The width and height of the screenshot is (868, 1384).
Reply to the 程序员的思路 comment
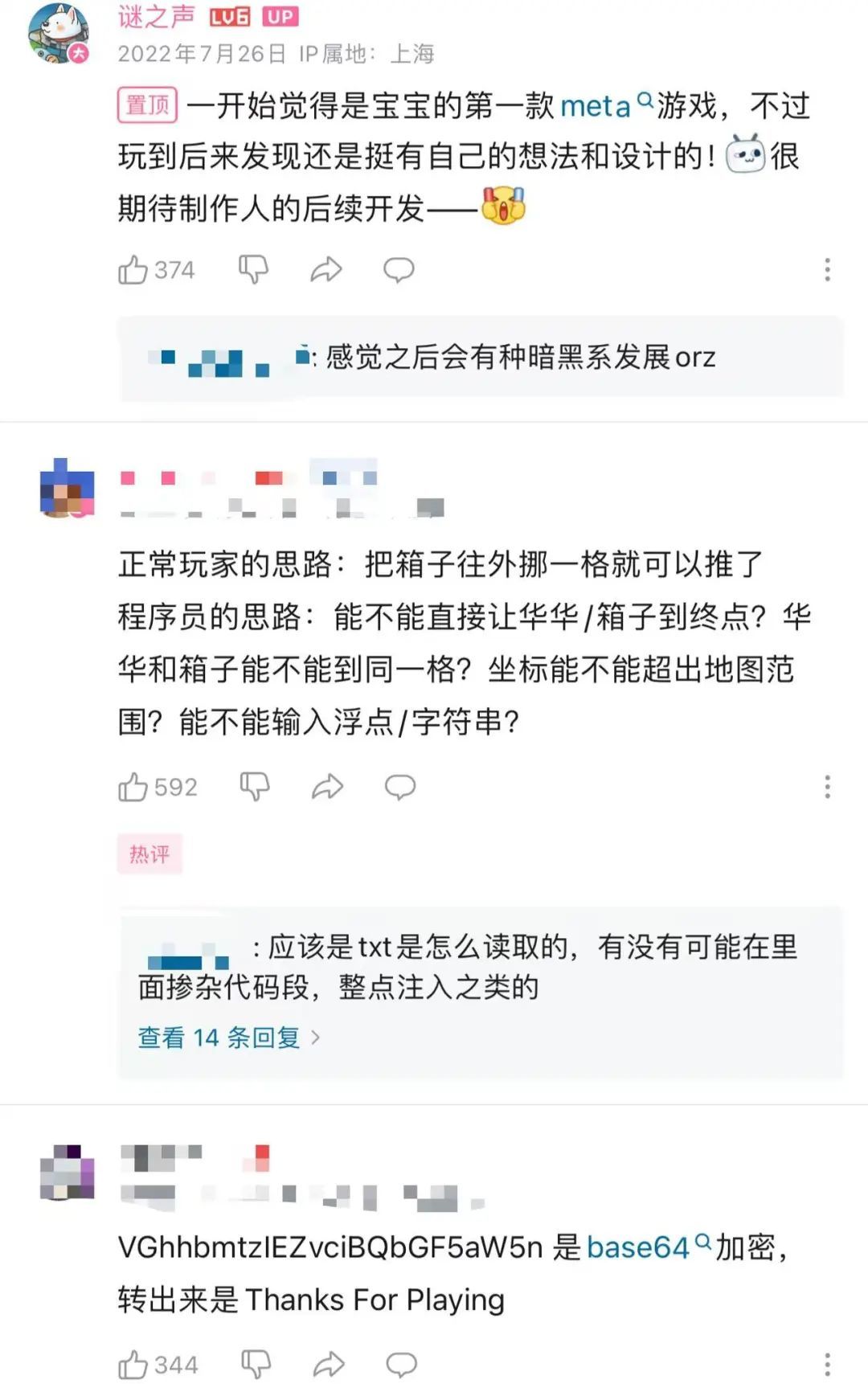click(x=400, y=787)
